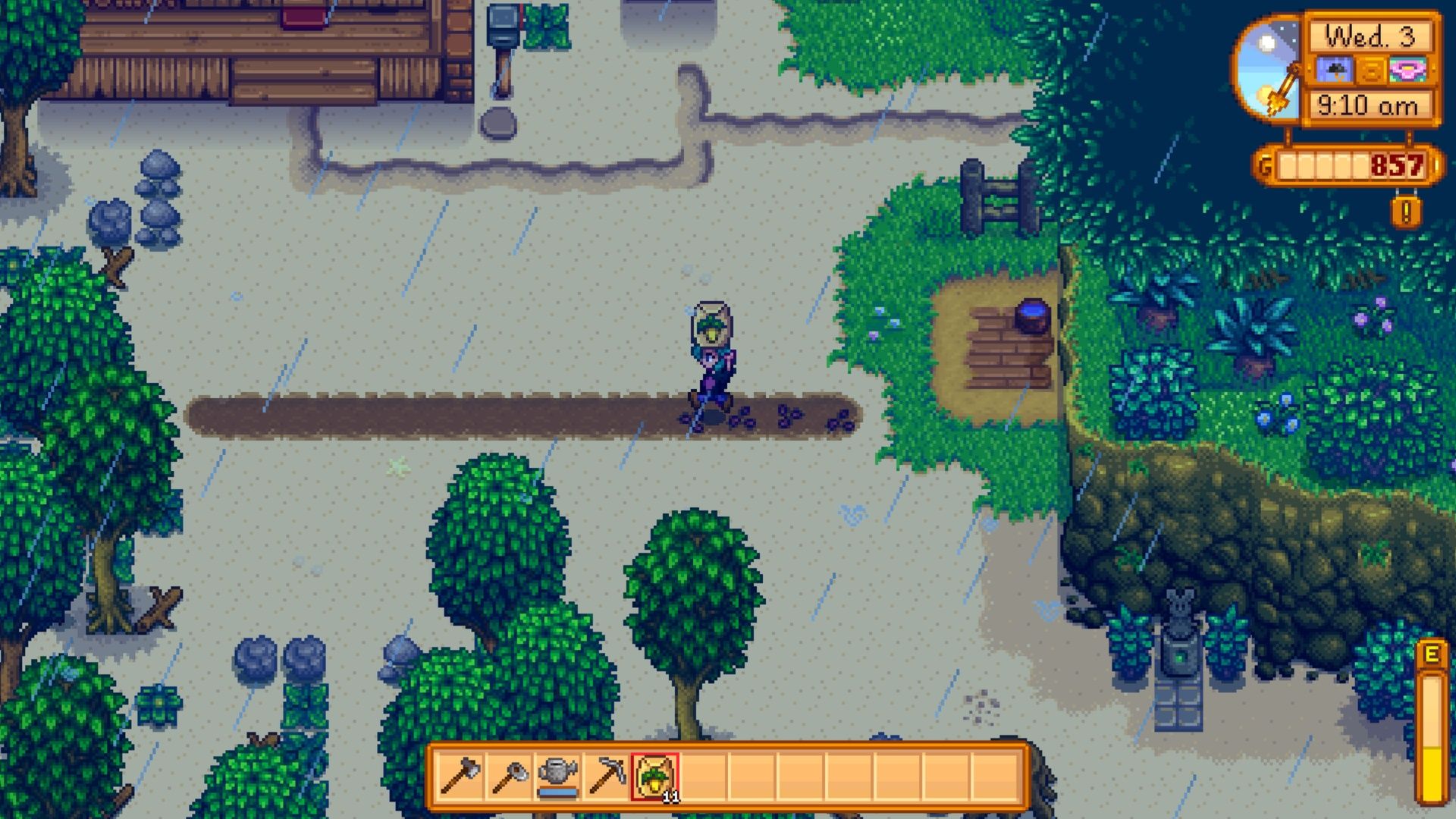This screenshot has height=819, width=1456.
Task: Select the pickaxe in the toolbar
Action: (607, 777)
